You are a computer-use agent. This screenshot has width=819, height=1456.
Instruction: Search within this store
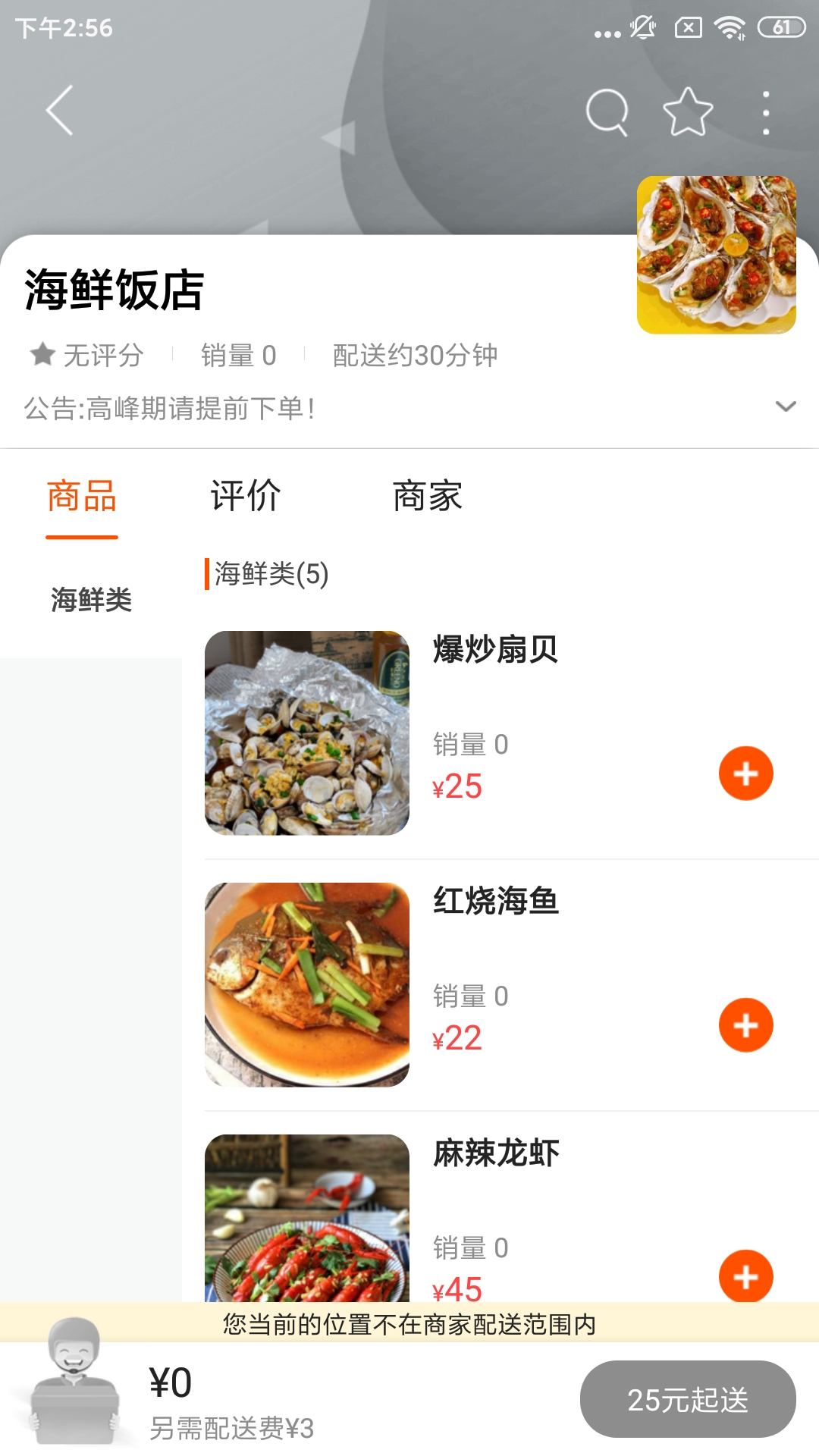click(607, 112)
